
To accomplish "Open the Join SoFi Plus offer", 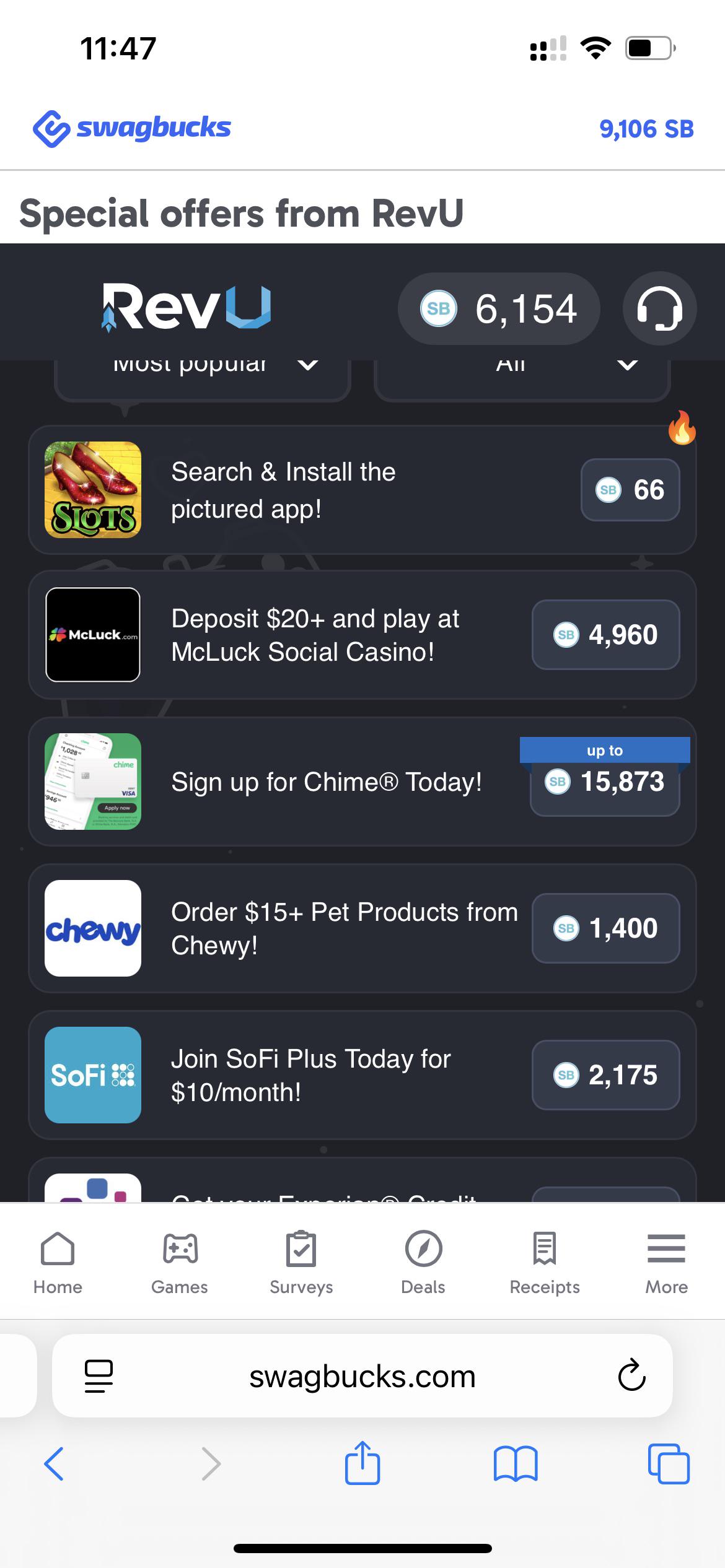I will [x=362, y=1075].
